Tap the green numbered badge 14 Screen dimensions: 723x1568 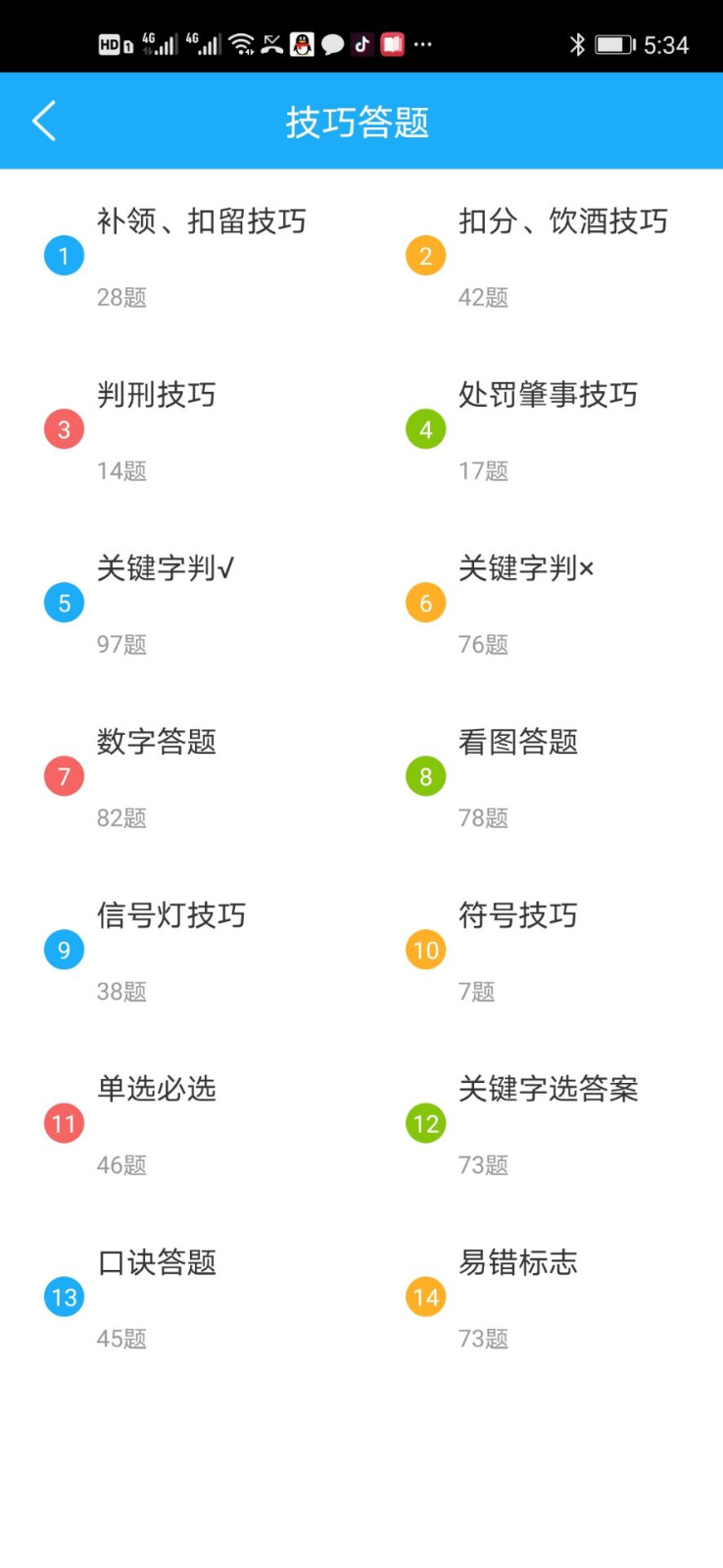pos(424,1296)
